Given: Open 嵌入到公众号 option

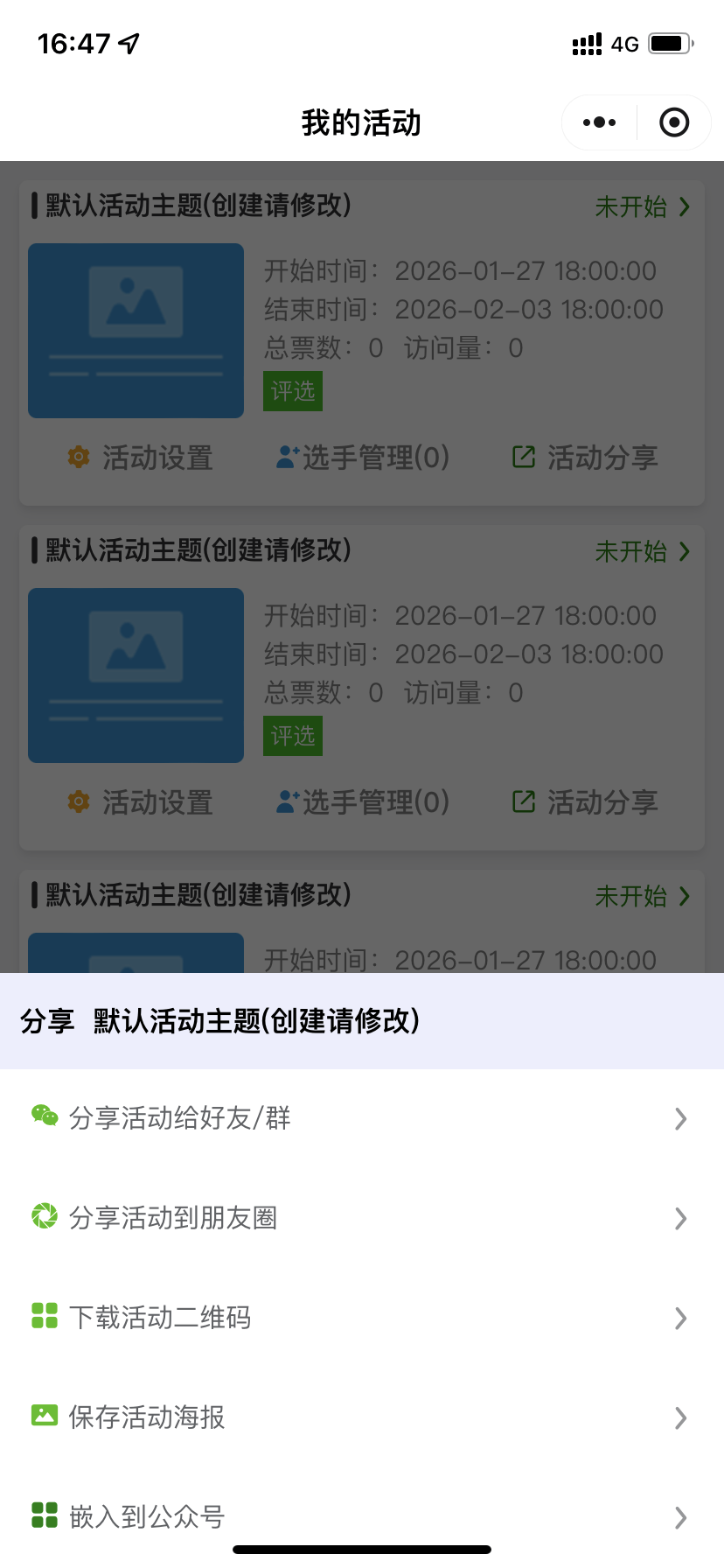Looking at the screenshot, I should point(361,1516).
